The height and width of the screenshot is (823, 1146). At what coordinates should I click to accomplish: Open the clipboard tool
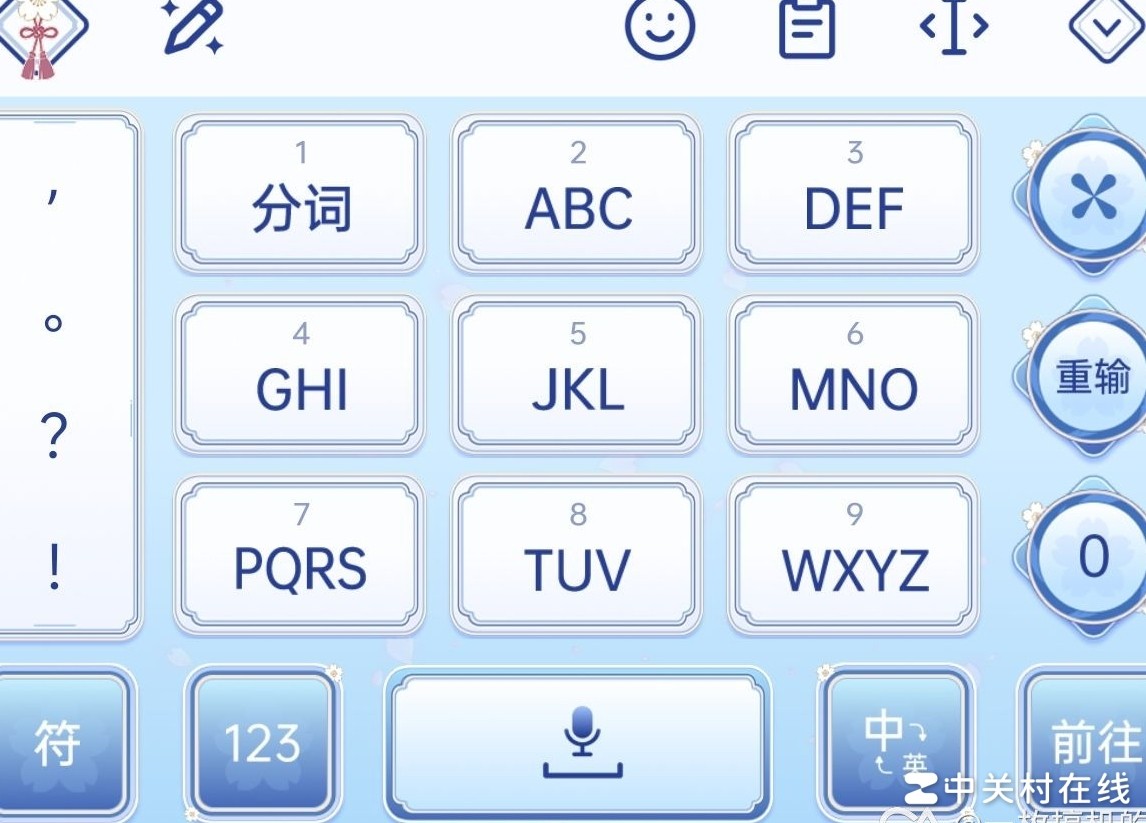point(806,29)
